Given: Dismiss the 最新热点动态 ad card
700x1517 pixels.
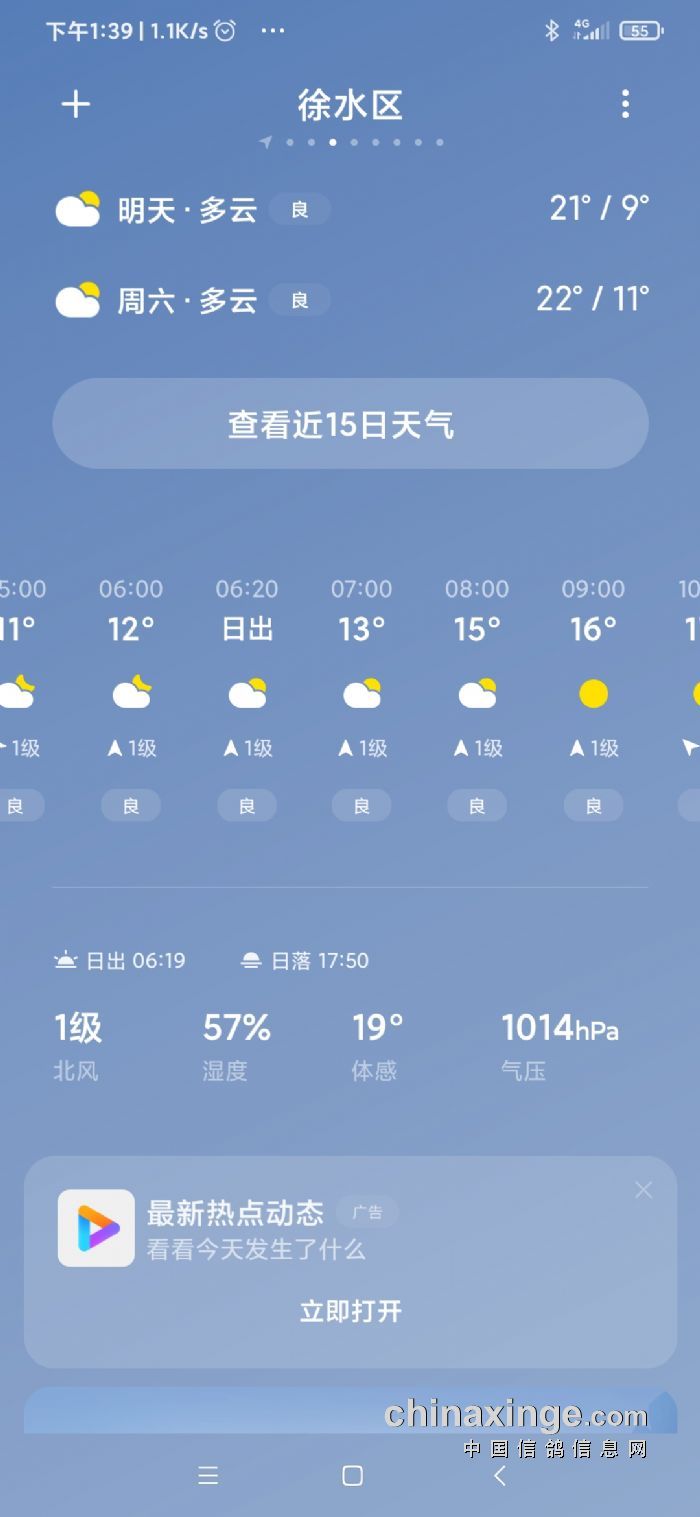Looking at the screenshot, I should pos(643,1190).
